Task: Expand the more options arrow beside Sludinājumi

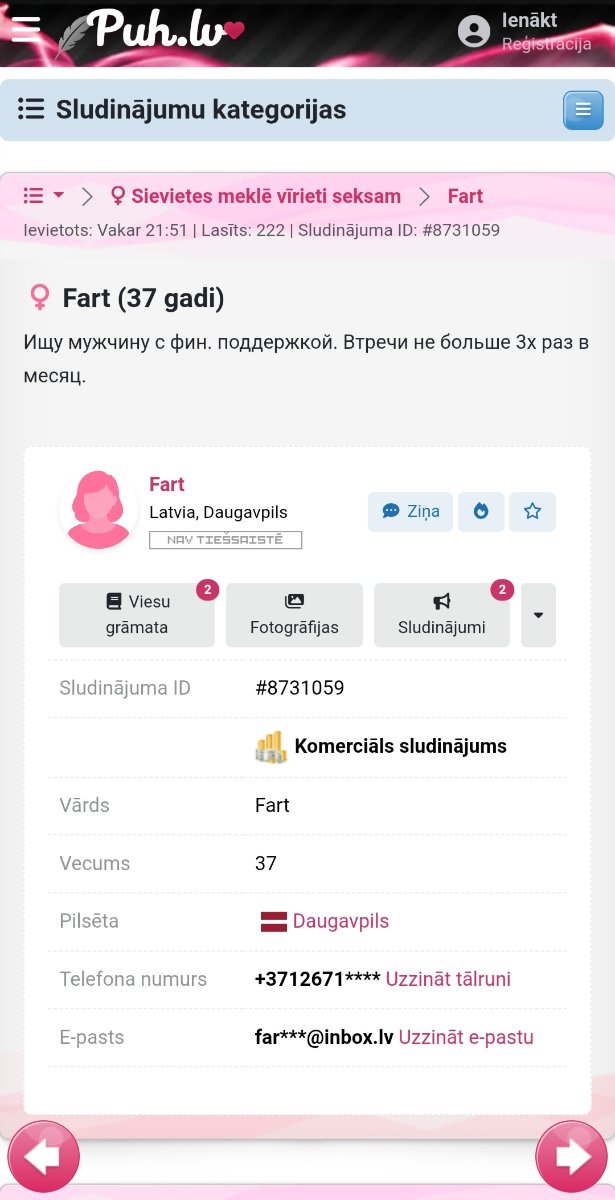Action: click(x=538, y=615)
